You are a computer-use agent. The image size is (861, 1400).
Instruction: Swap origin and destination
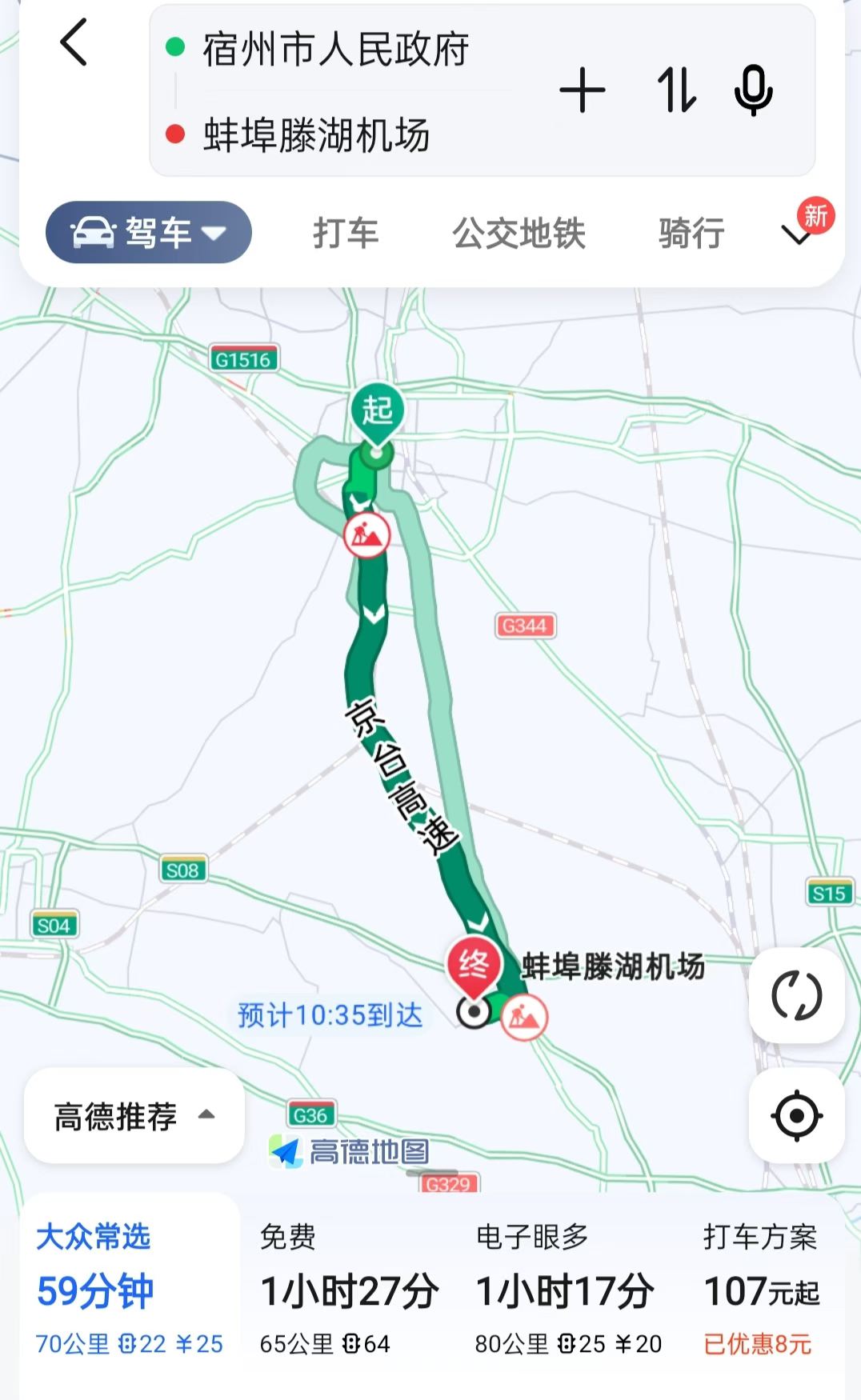[676, 90]
